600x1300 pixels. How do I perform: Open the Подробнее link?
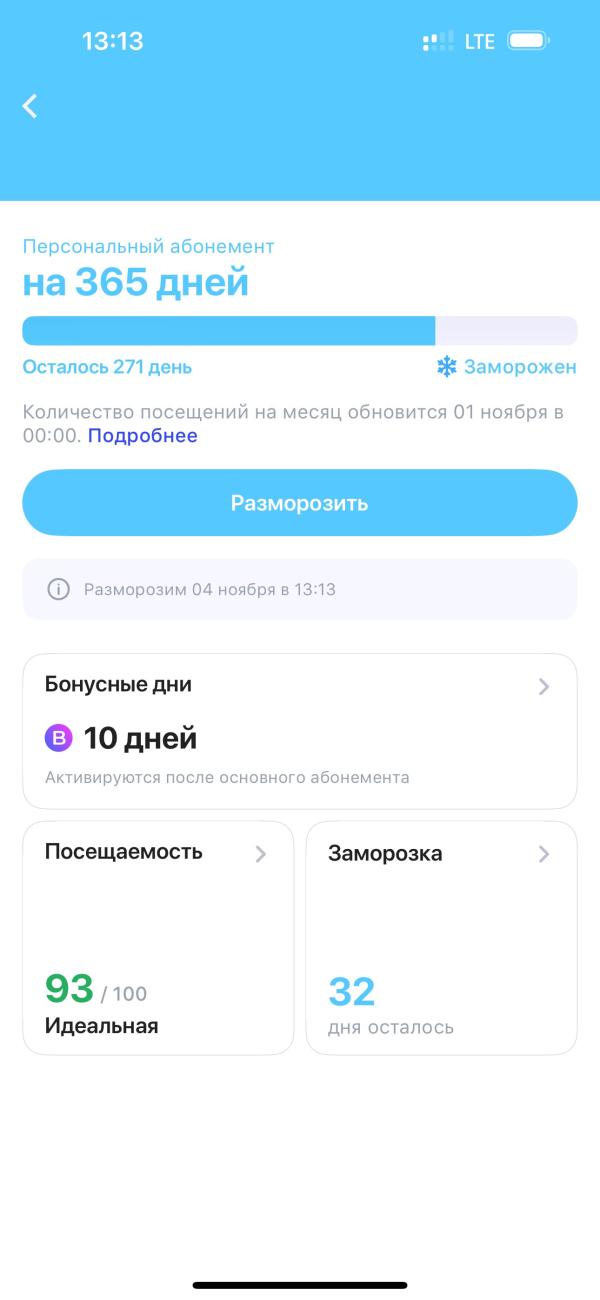[x=143, y=436]
